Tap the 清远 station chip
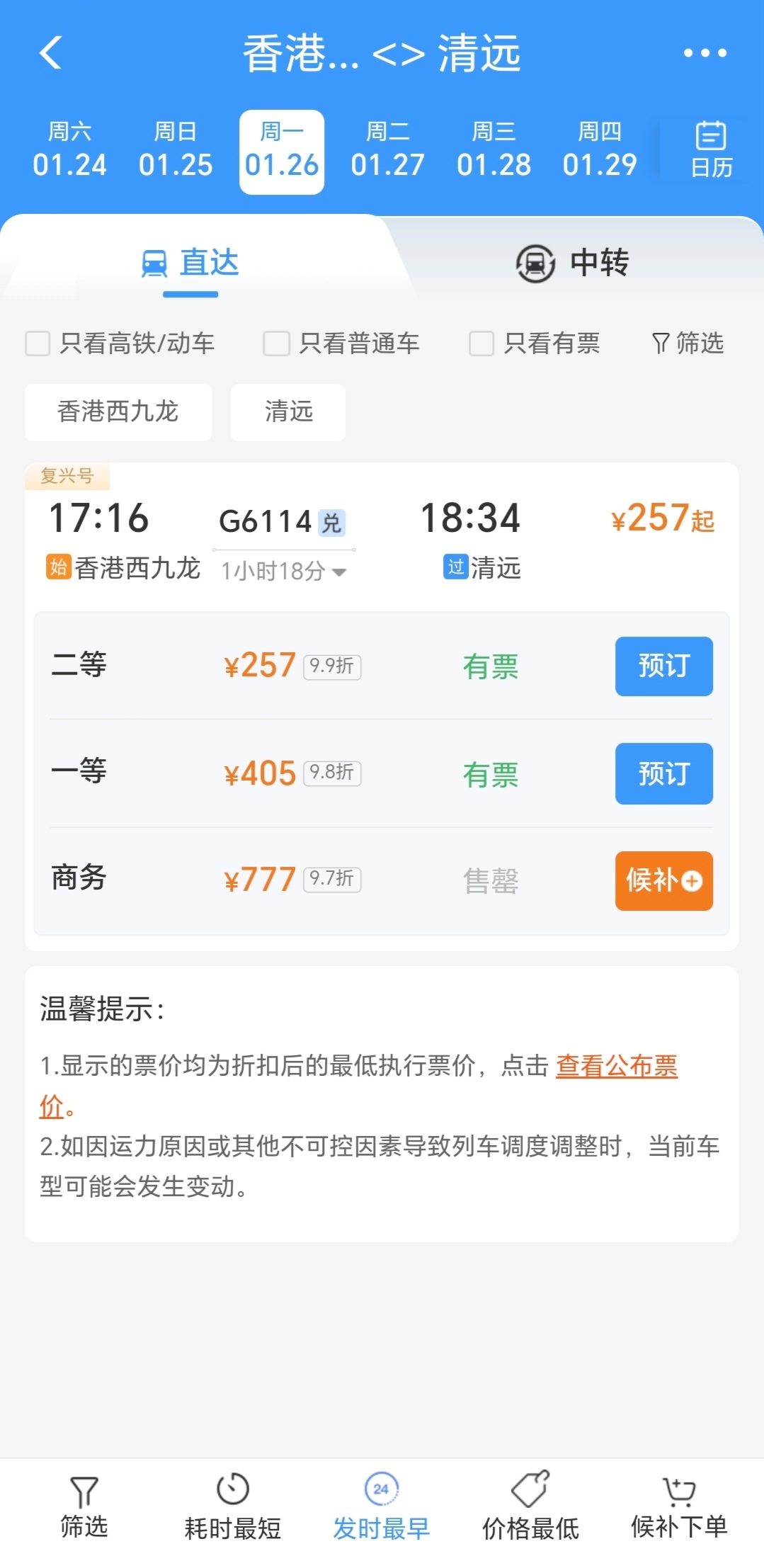The height and width of the screenshot is (1568, 764). pos(288,412)
